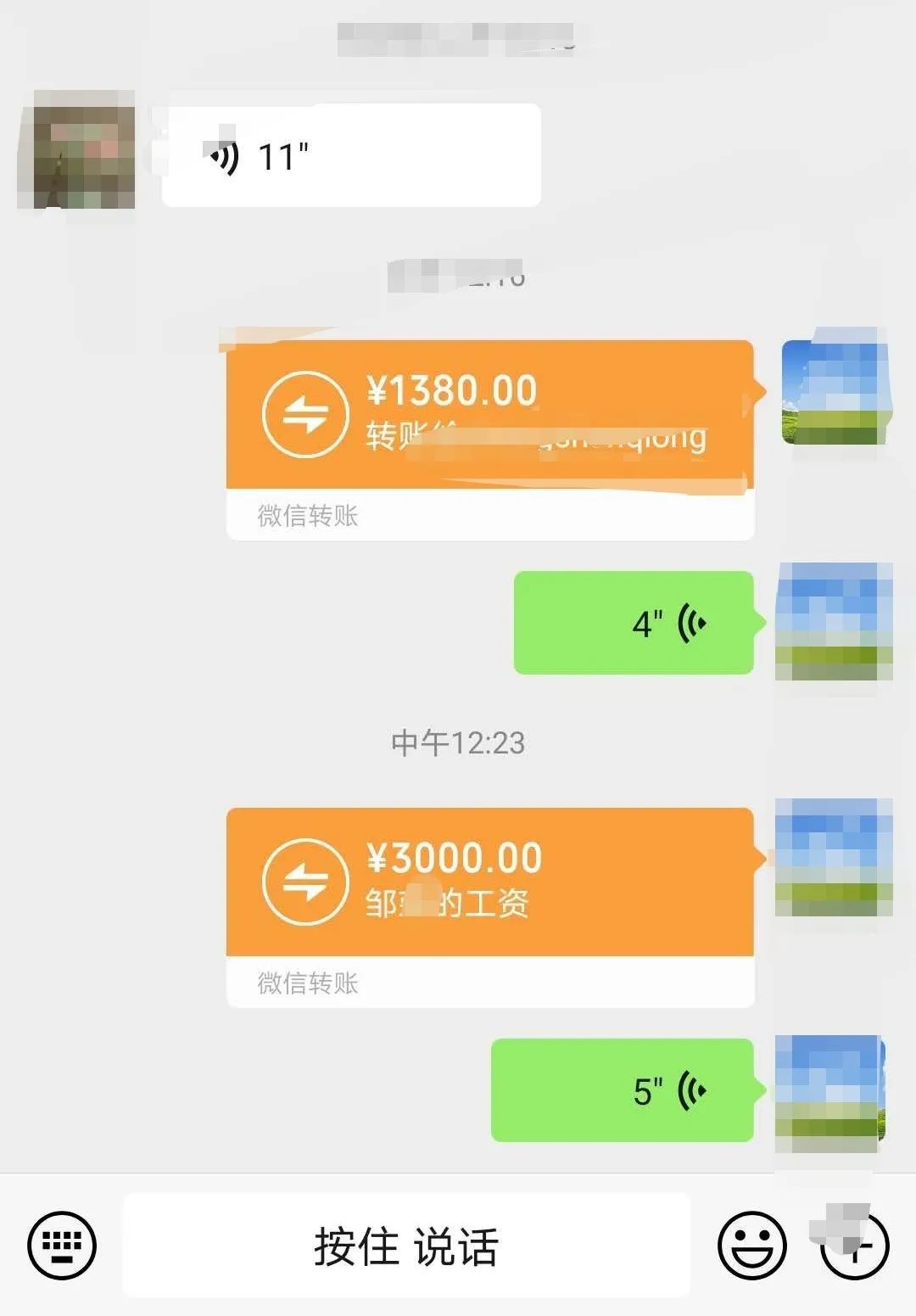This screenshot has width=916, height=1316.
Task: Play the 5-second sent voice message
Action: point(622,1090)
